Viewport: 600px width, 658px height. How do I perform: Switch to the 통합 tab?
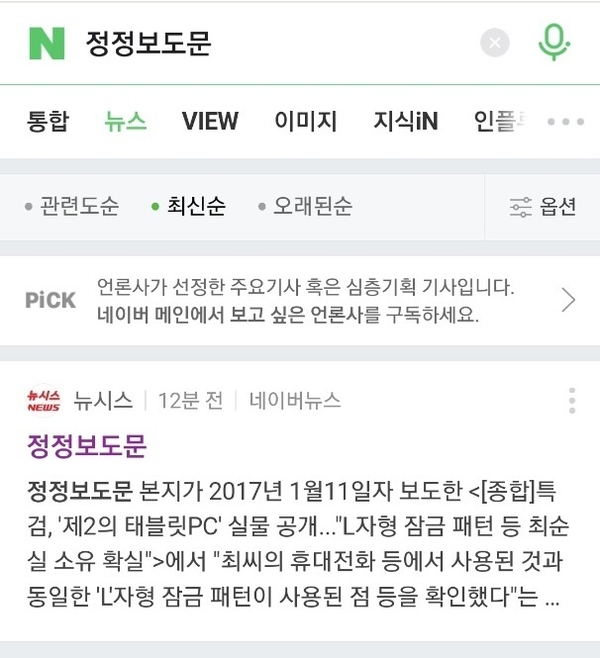(x=47, y=122)
